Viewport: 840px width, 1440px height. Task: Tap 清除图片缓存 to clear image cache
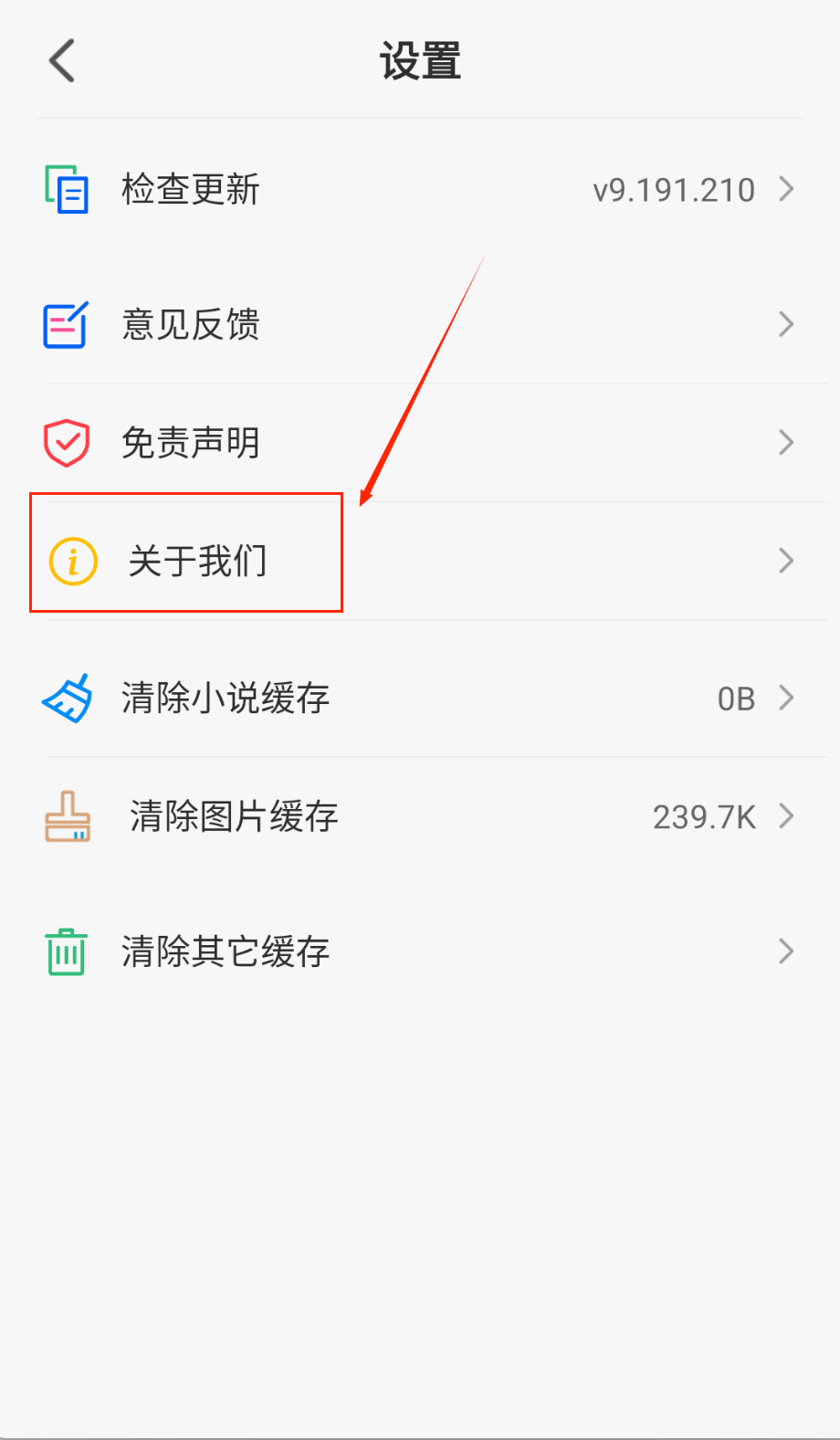coord(234,816)
